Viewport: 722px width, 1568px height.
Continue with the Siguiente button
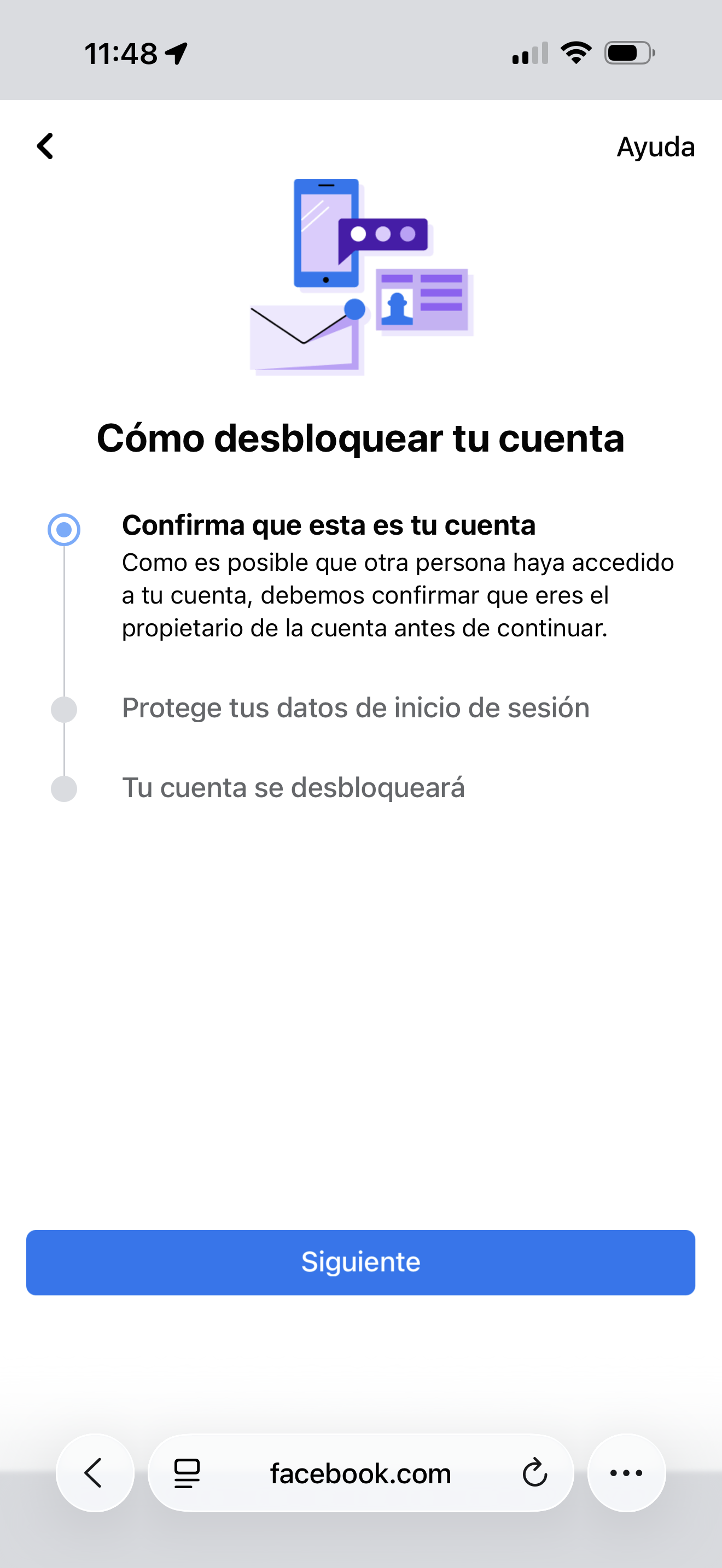click(360, 1262)
